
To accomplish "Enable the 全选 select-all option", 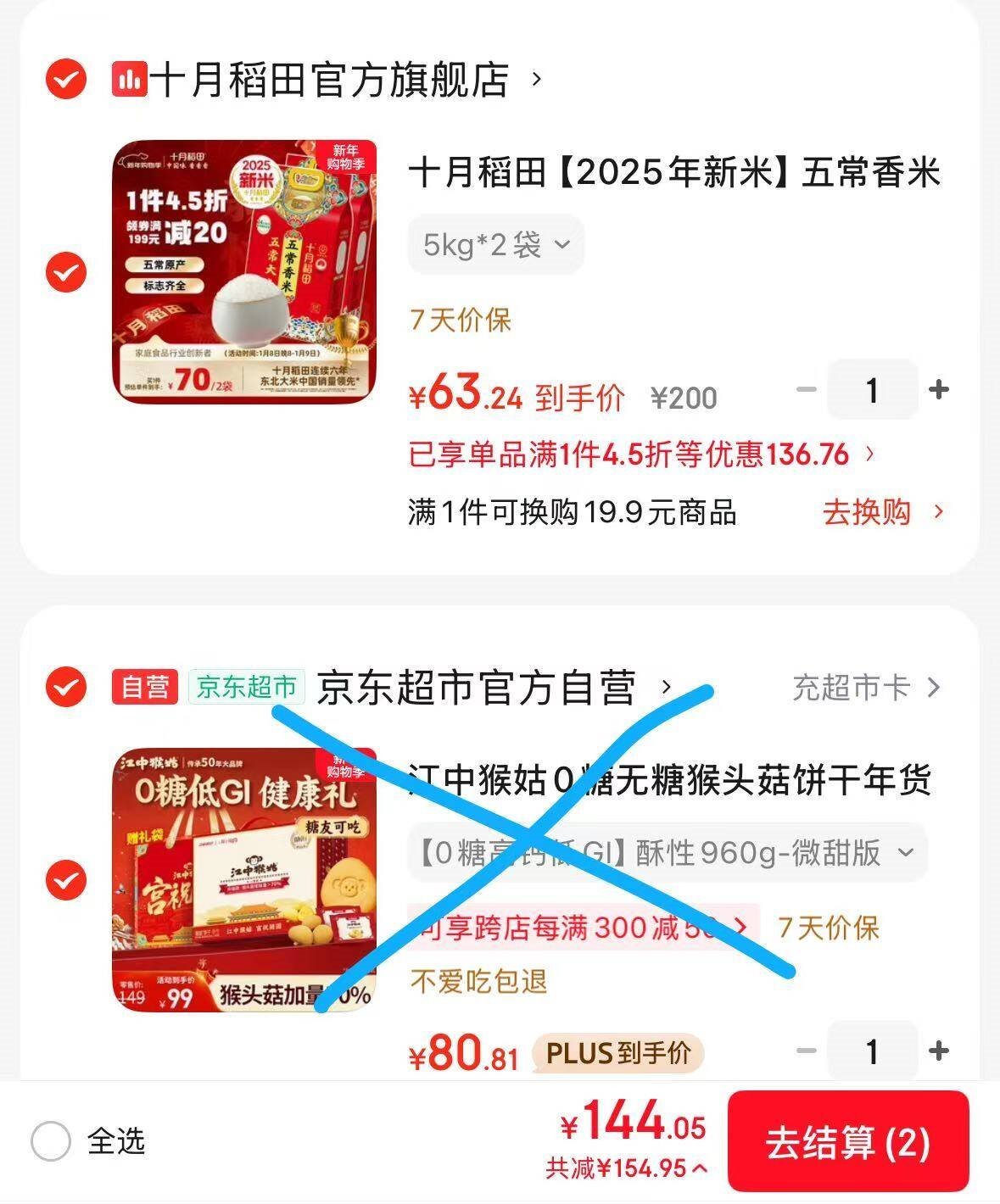I will [x=53, y=1142].
